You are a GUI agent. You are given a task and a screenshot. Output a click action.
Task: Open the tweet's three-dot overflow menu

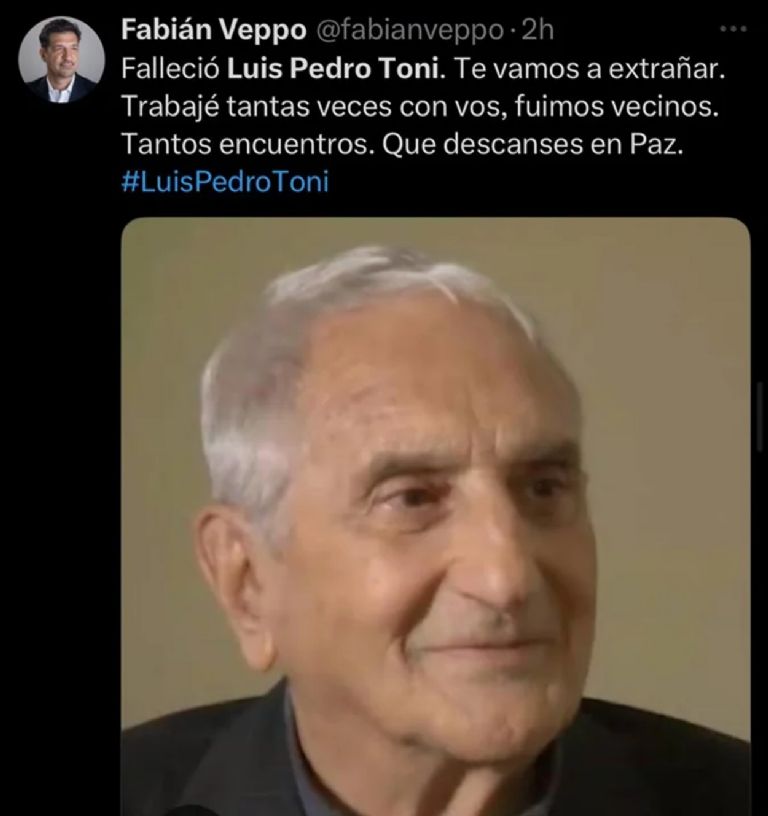736,29
